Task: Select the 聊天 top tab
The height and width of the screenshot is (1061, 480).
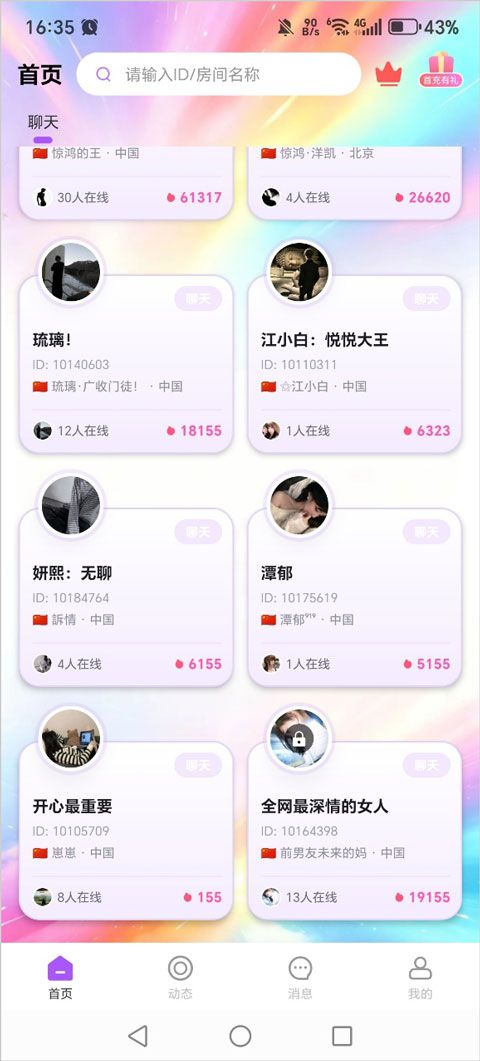Action: pyautogui.click(x=43, y=122)
